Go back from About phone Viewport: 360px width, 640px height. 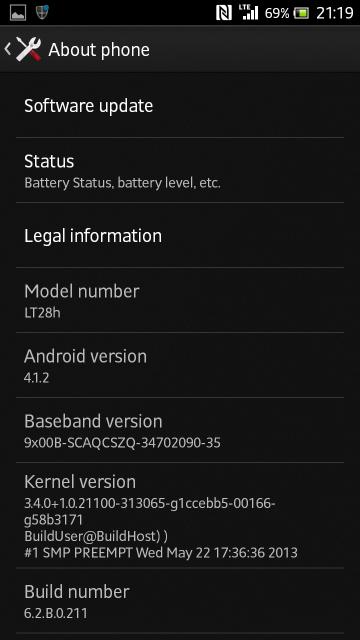coord(23,49)
